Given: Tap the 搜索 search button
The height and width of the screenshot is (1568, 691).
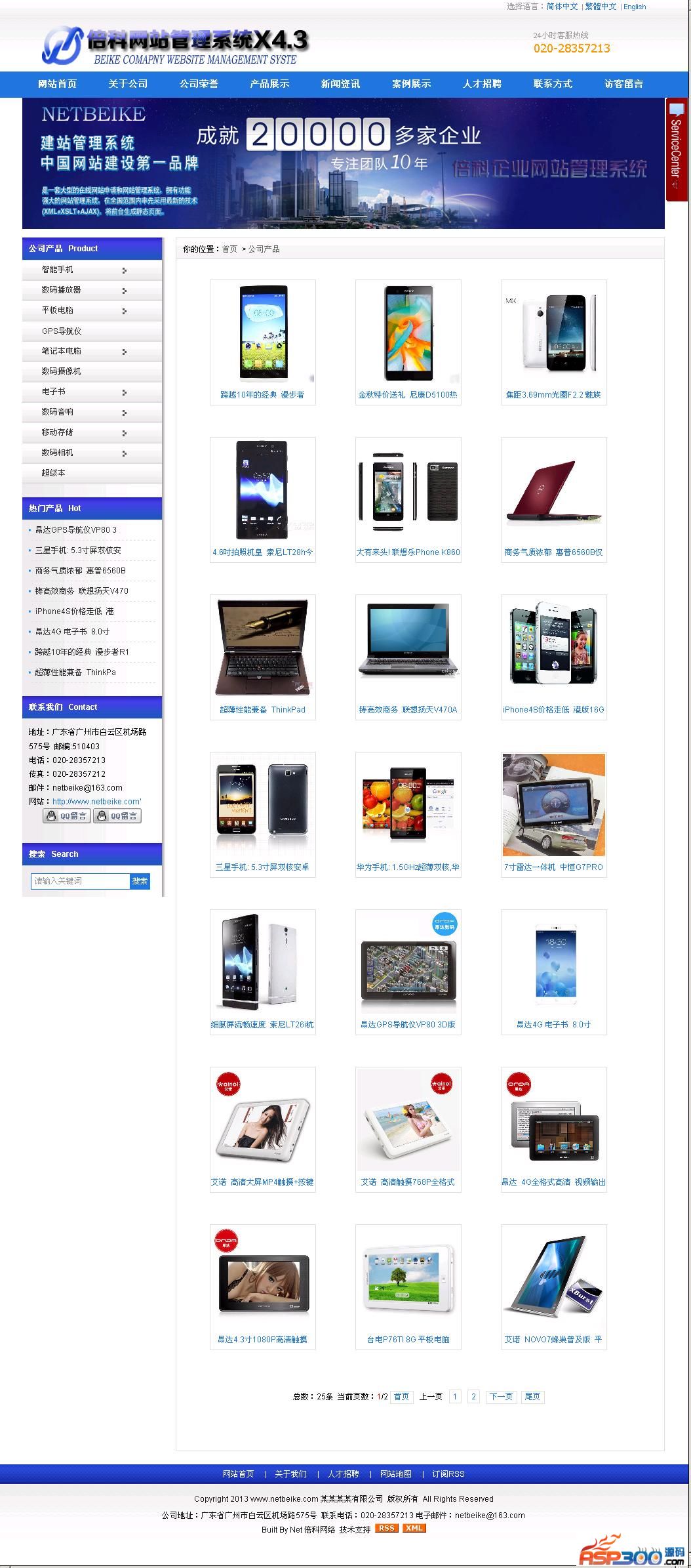Looking at the screenshot, I should coord(140,881).
